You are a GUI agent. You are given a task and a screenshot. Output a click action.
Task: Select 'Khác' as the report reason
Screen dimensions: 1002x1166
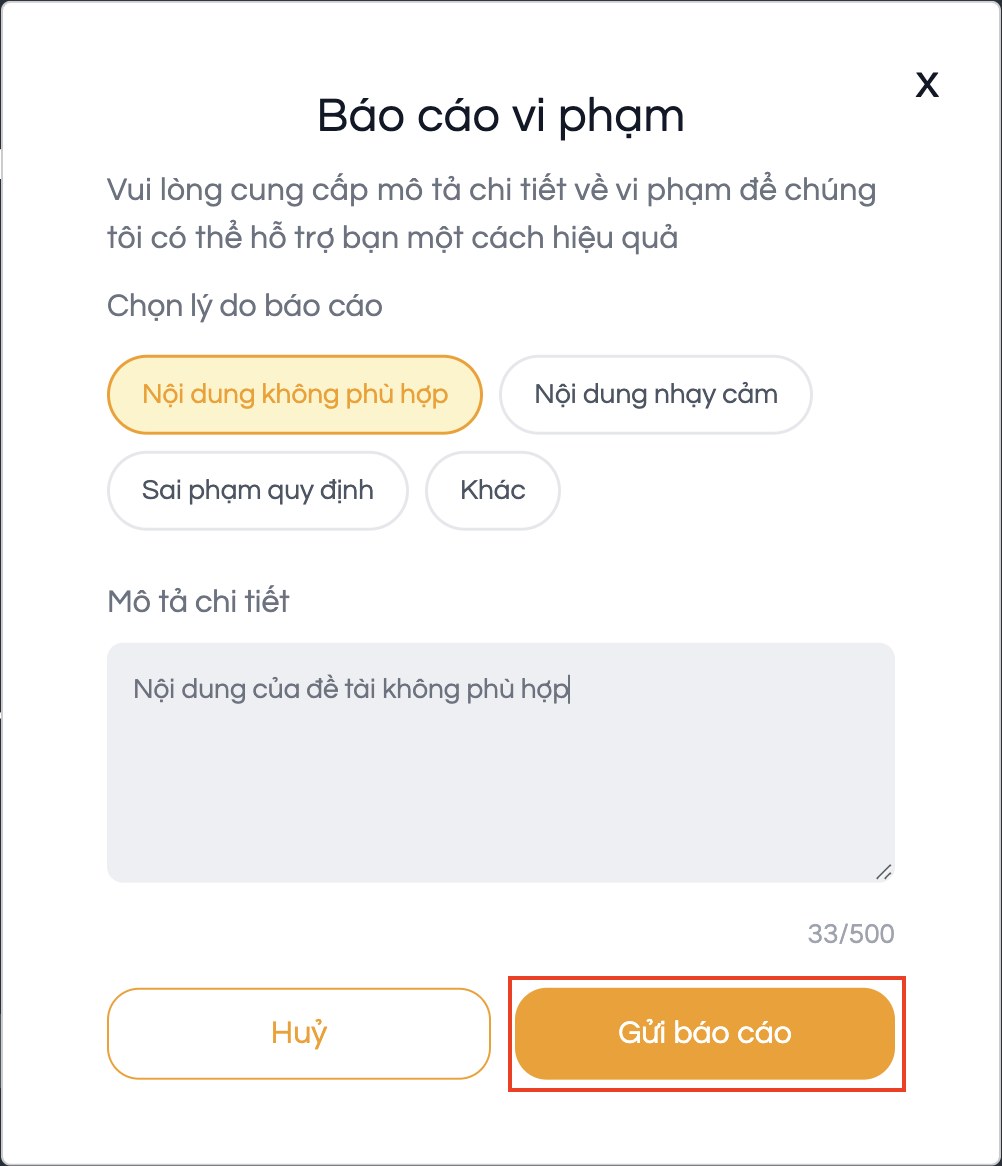pyautogui.click(x=493, y=490)
